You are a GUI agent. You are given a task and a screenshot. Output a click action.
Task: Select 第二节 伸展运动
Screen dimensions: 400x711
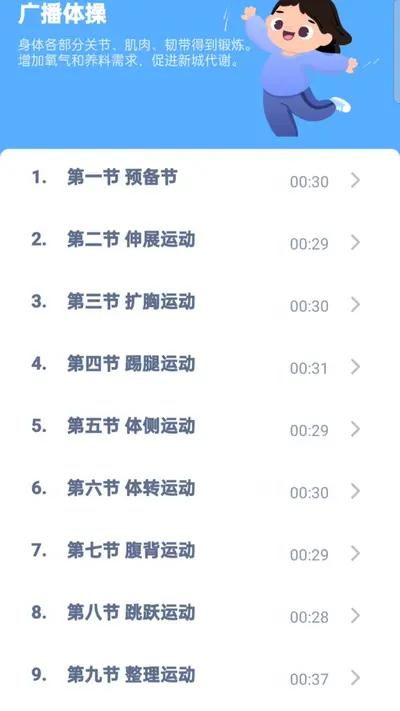pos(200,241)
